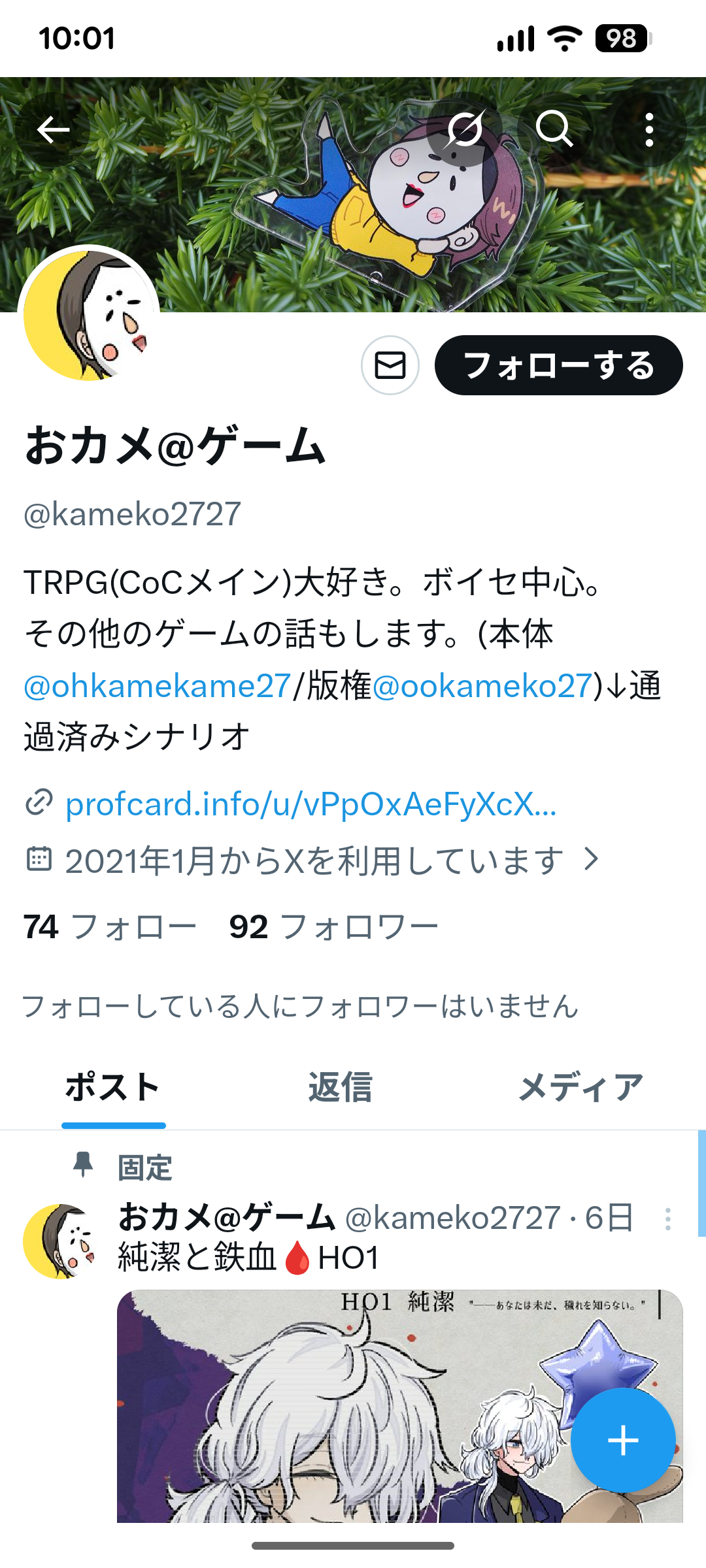
Task: Switch to the 返信 tab
Action: pos(340,1088)
